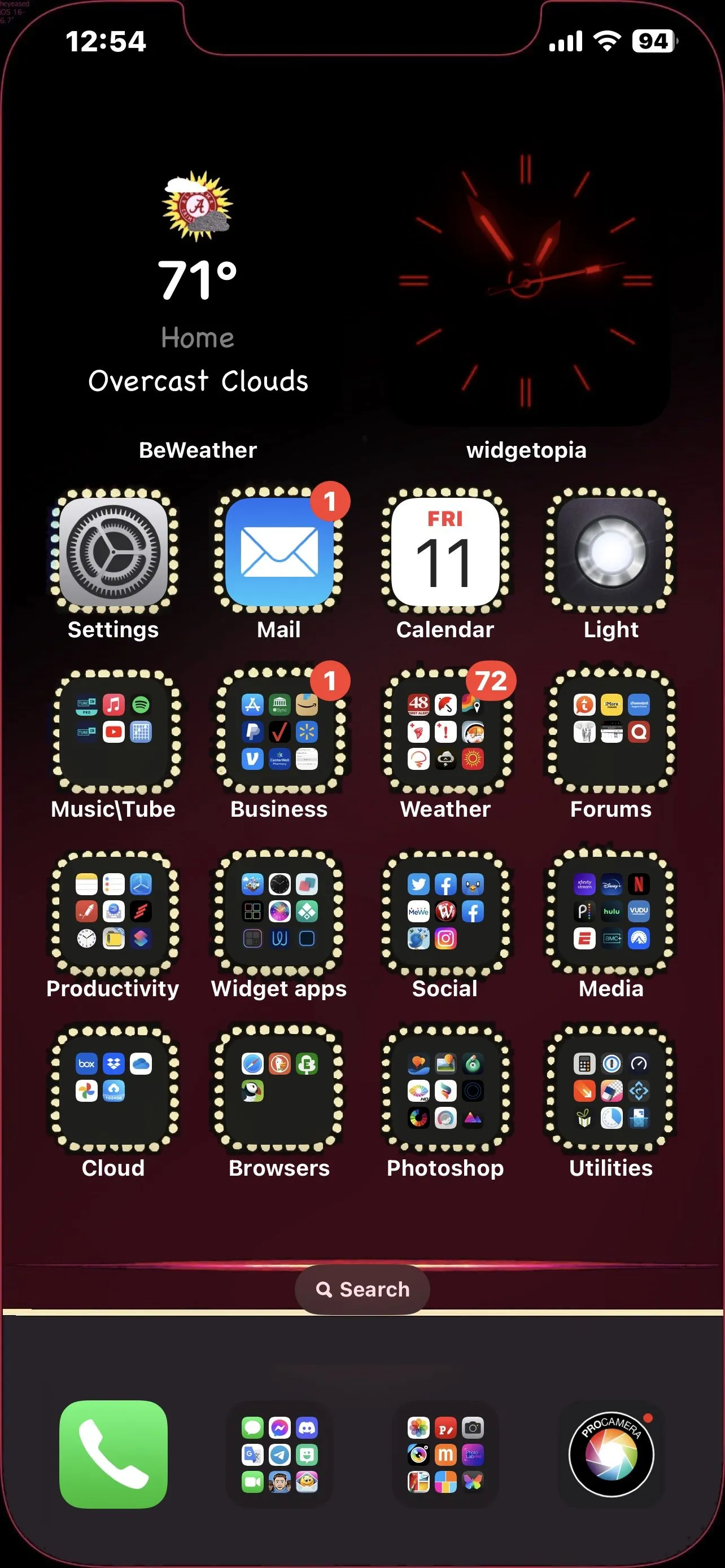
Task: Open the Media folder
Action: coord(610,910)
